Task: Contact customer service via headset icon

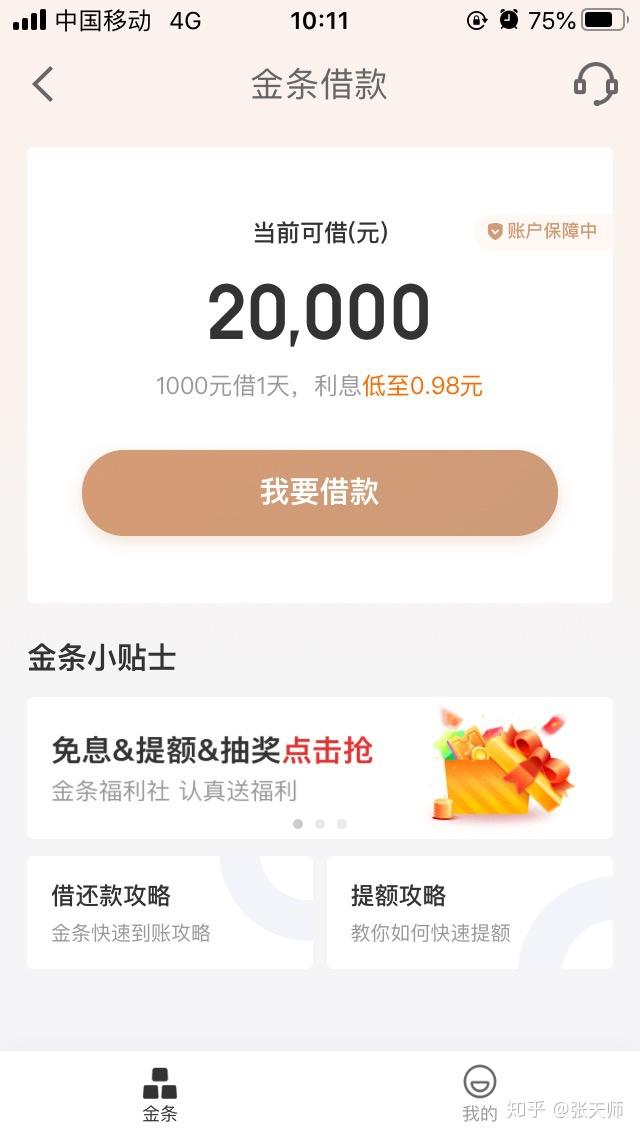Action: [x=595, y=84]
